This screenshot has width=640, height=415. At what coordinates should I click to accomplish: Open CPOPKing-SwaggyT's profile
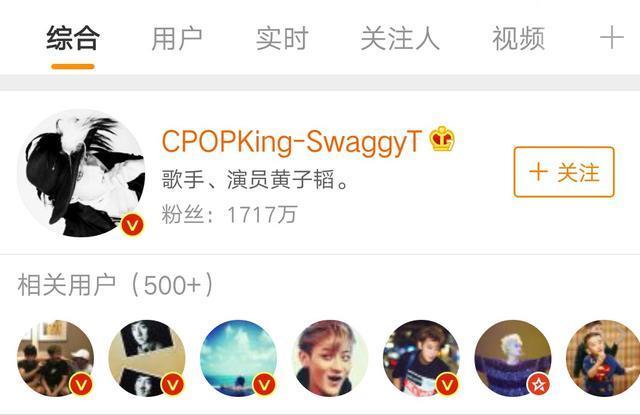click(290, 142)
